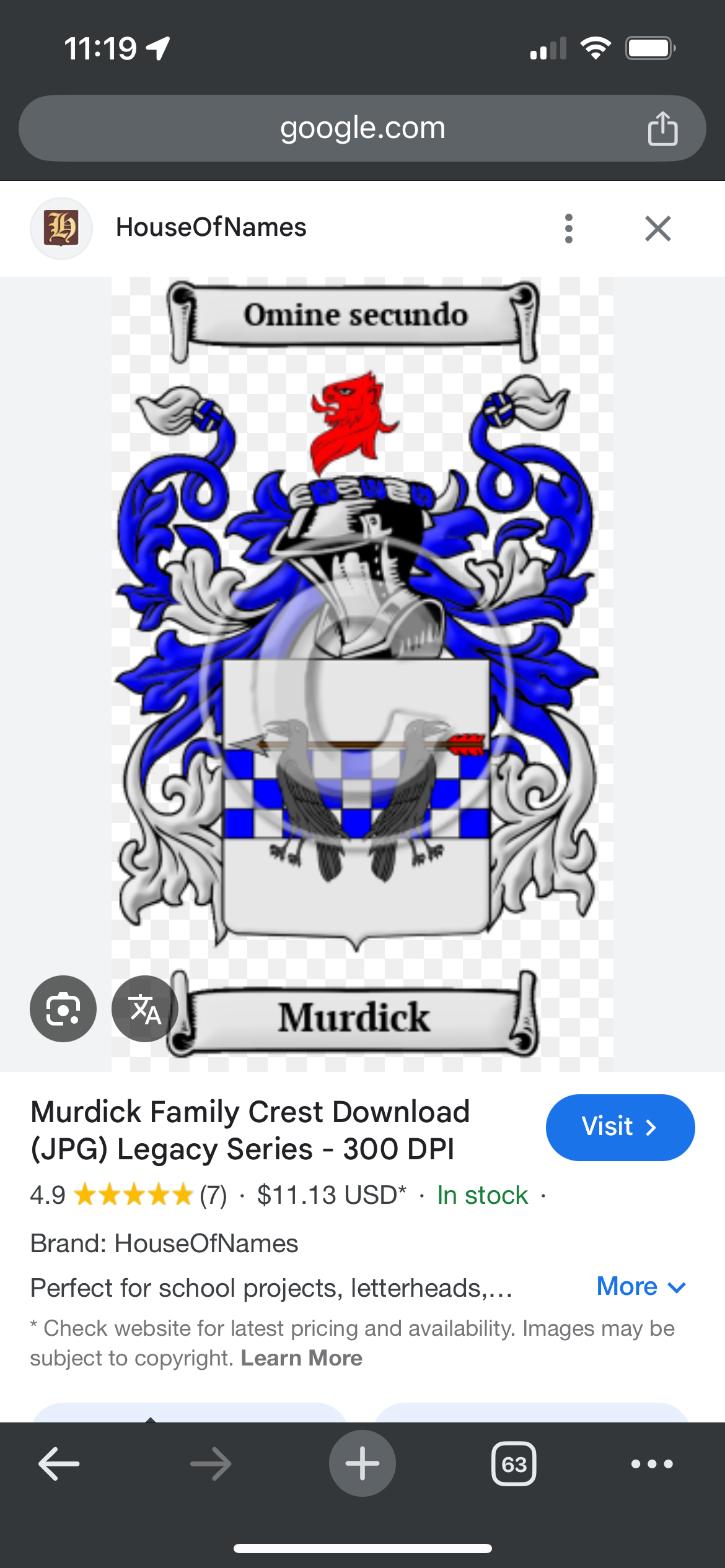Open a new browser tab
Viewport: 725px width, 1568px height.
coord(362,1464)
